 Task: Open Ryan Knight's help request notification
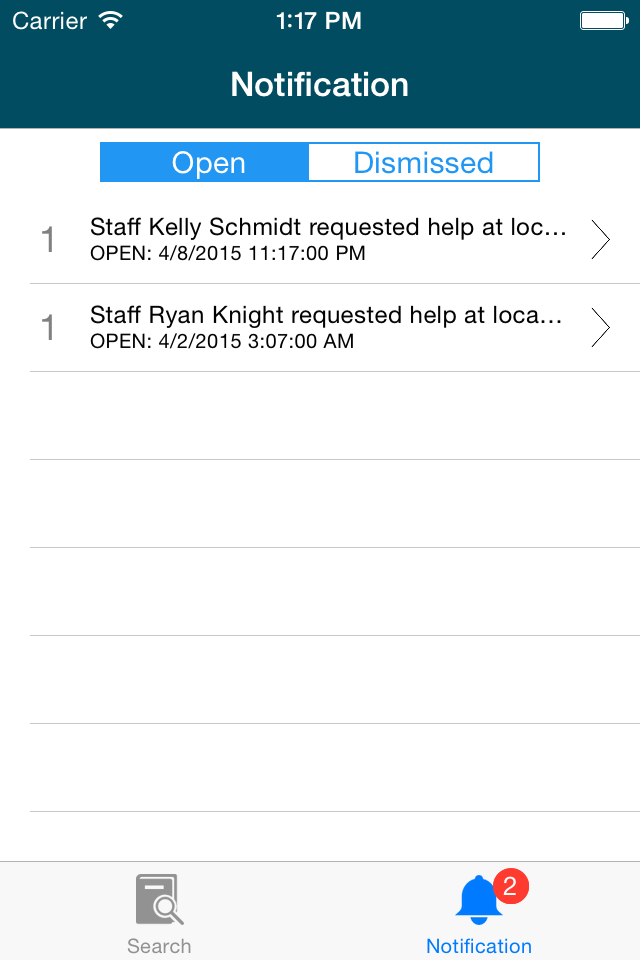tap(328, 328)
